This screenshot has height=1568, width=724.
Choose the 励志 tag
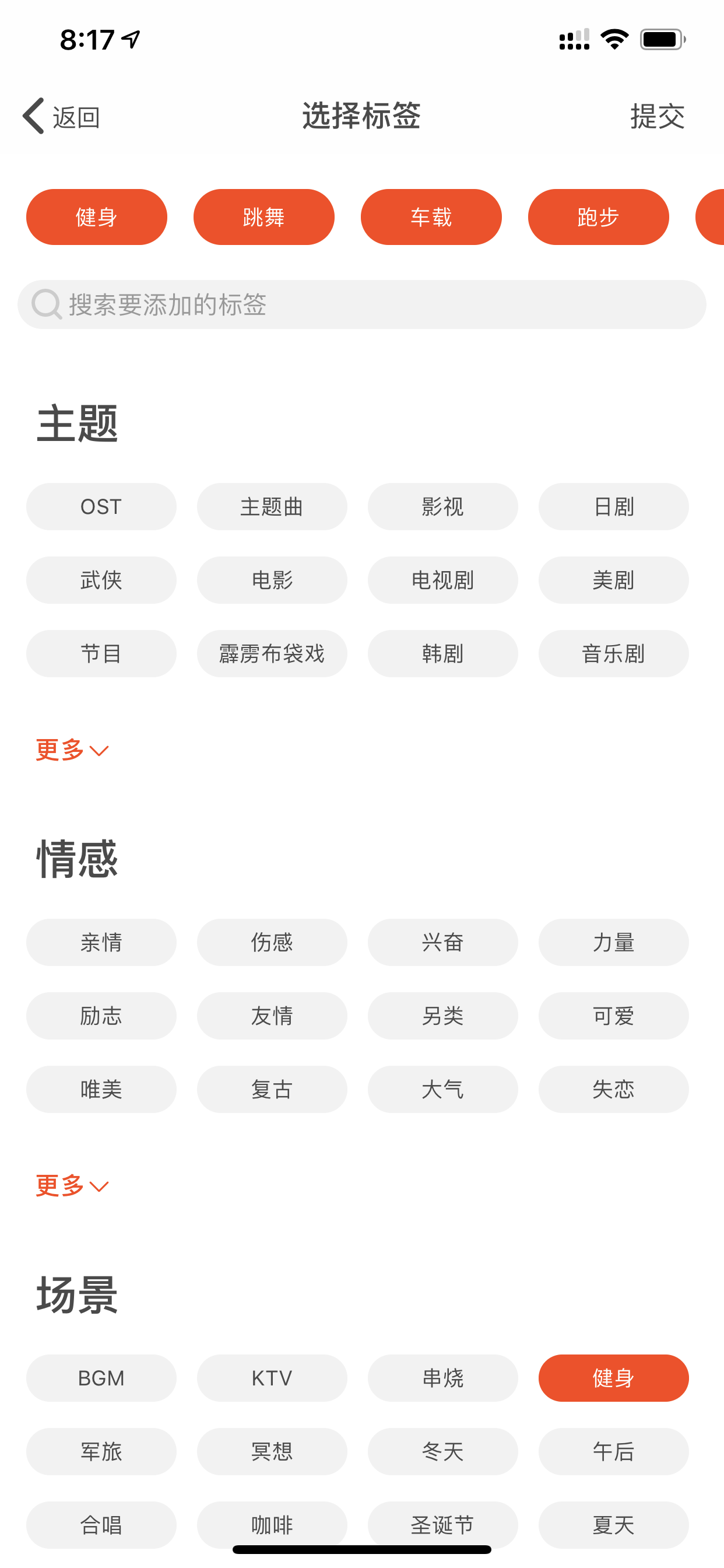(x=101, y=1016)
